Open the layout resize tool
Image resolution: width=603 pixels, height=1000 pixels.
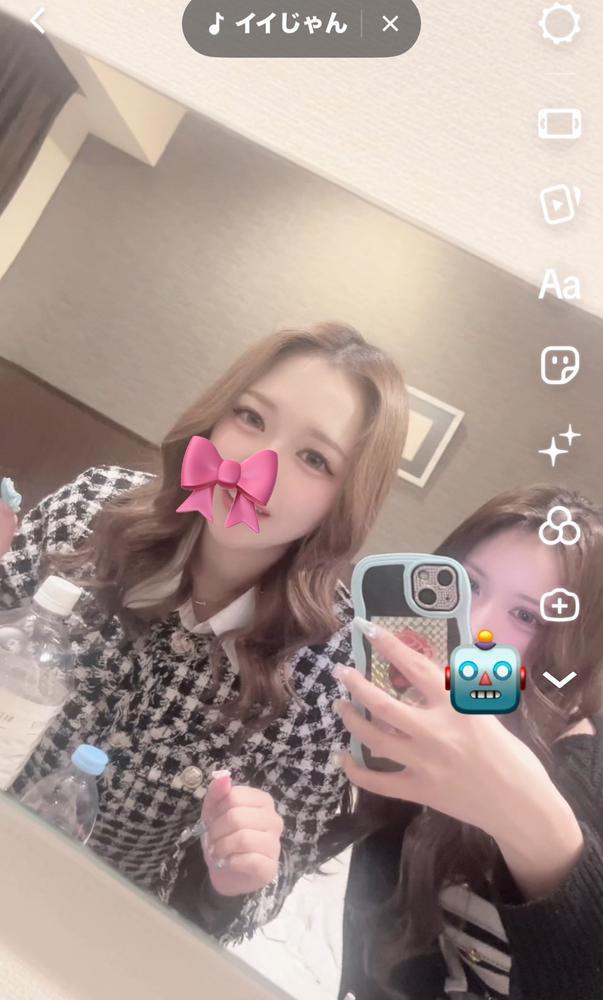coord(559,124)
